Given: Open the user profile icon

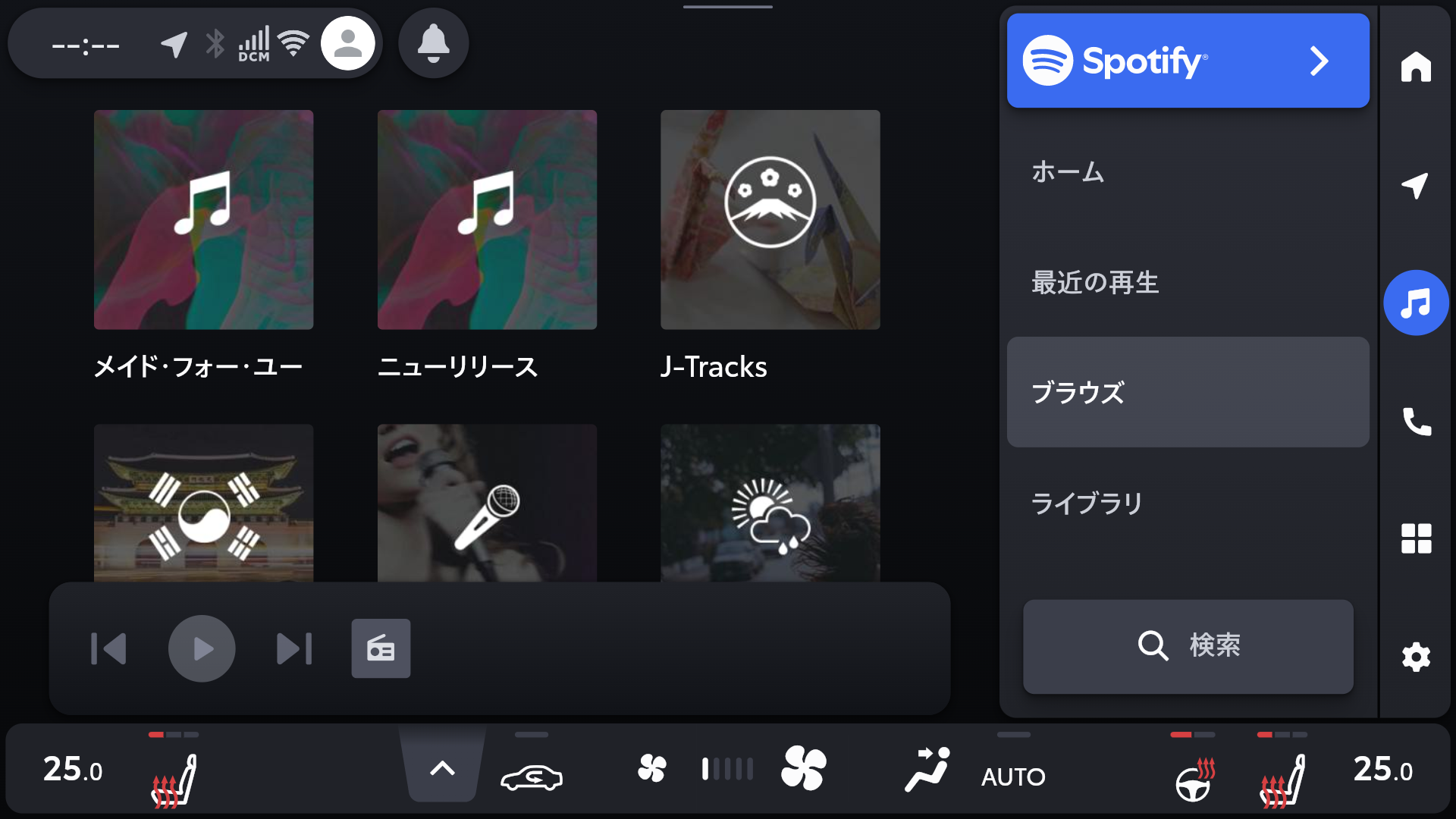Looking at the screenshot, I should point(348,43).
